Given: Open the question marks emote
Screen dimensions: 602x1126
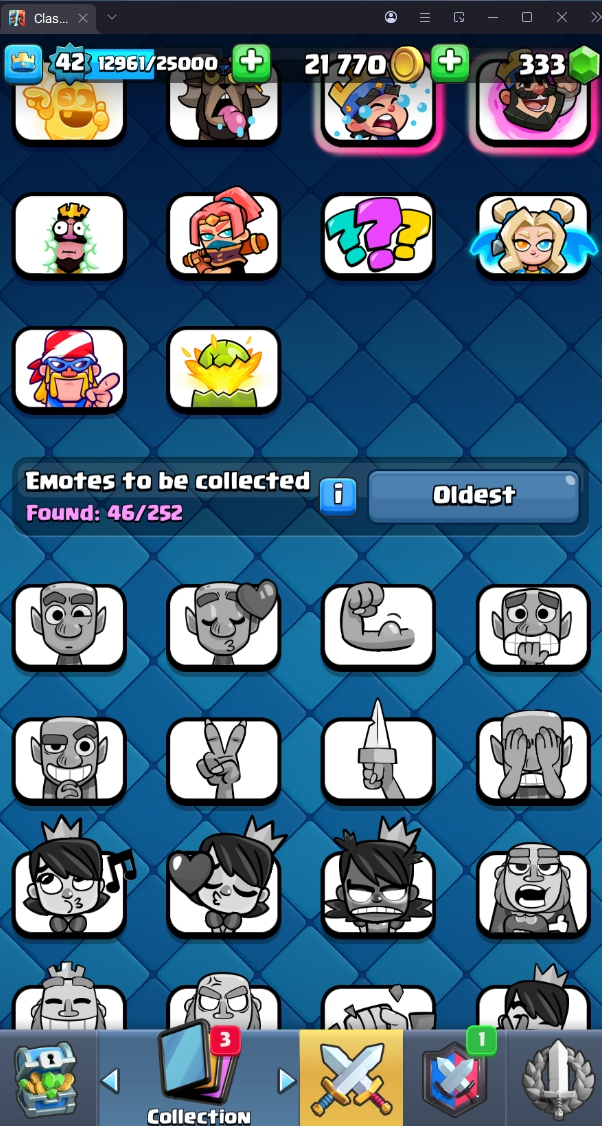Looking at the screenshot, I should click(378, 235).
